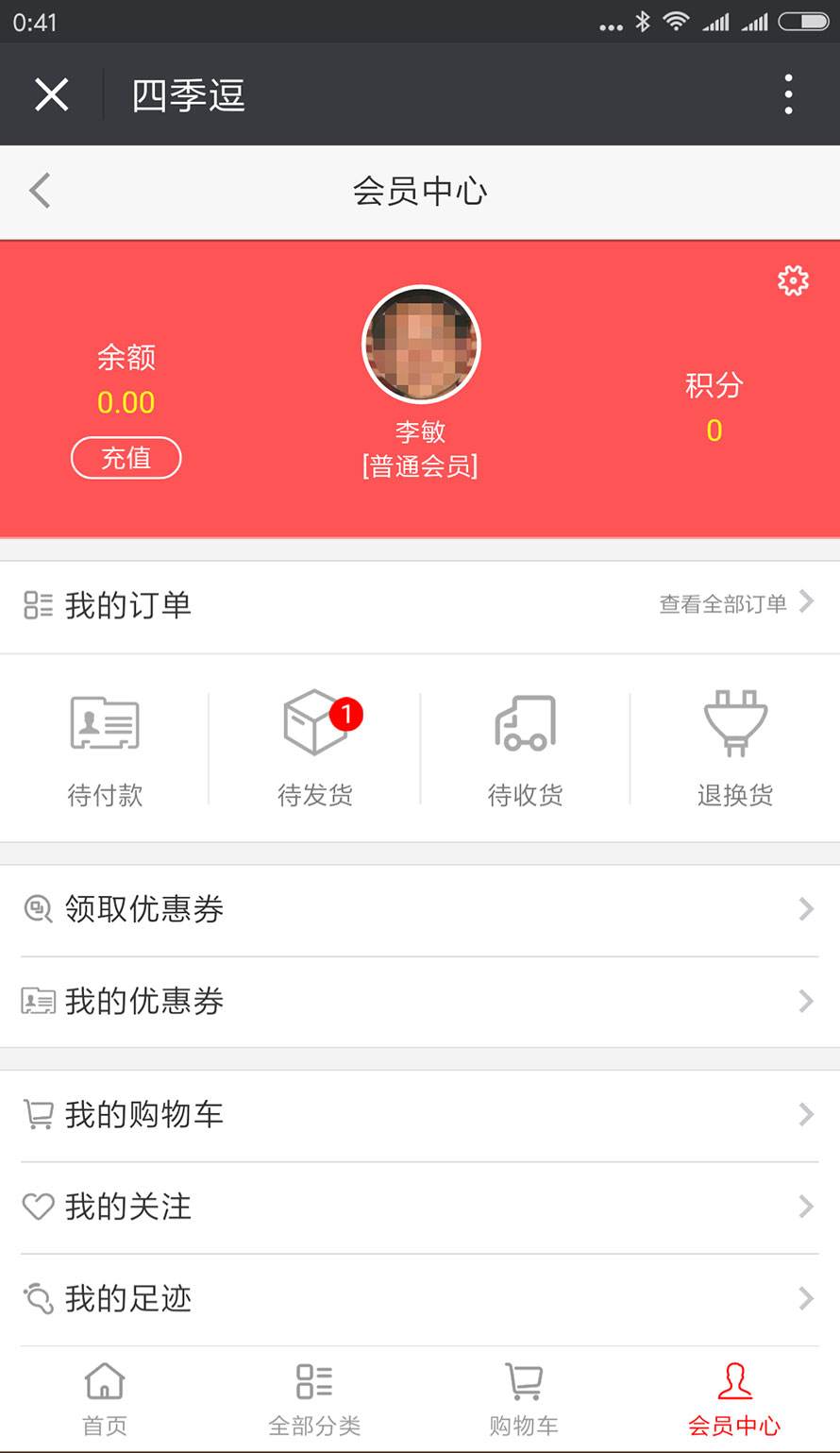Open the 我的购物车 row
Screen dimensions: 840x1453
tap(420, 1115)
